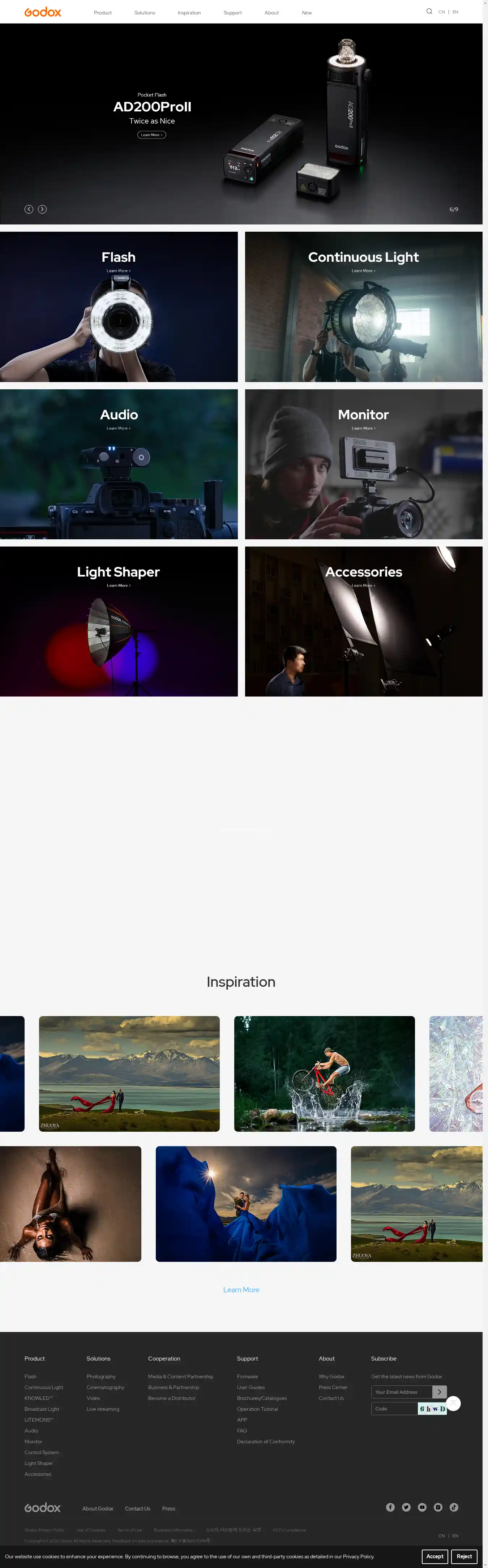Tap Learn More on the AD200ProII banner
488x1568 pixels.
[151, 135]
